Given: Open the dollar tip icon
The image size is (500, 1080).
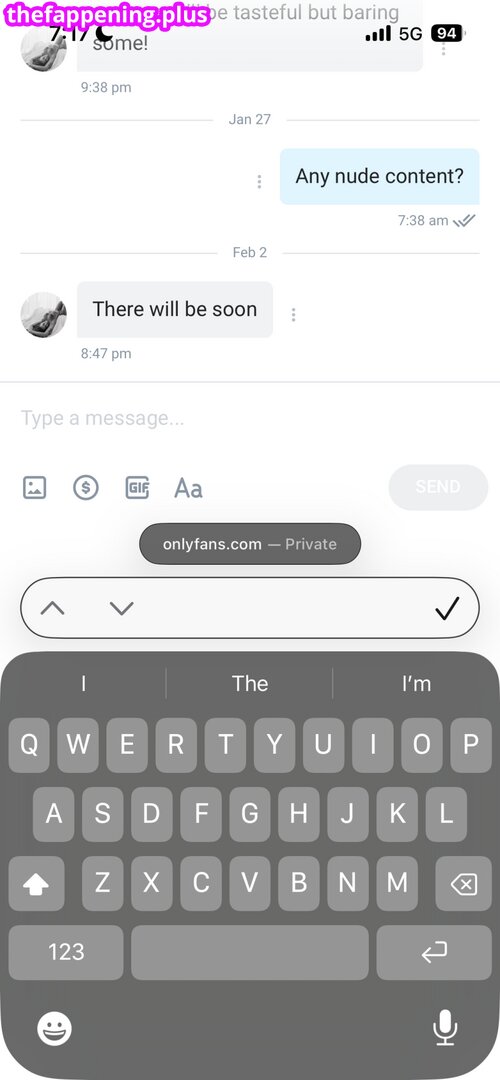Looking at the screenshot, I should tap(85, 488).
